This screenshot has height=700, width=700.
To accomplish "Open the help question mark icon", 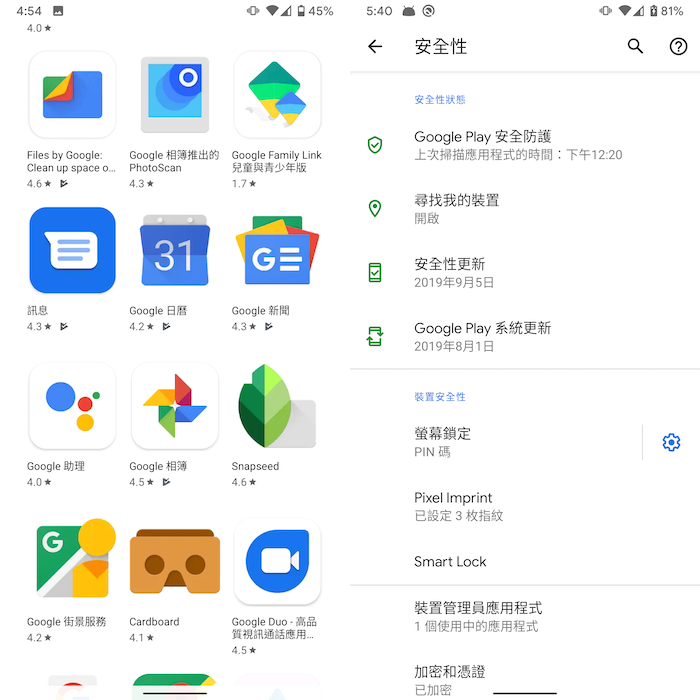I will point(678,46).
